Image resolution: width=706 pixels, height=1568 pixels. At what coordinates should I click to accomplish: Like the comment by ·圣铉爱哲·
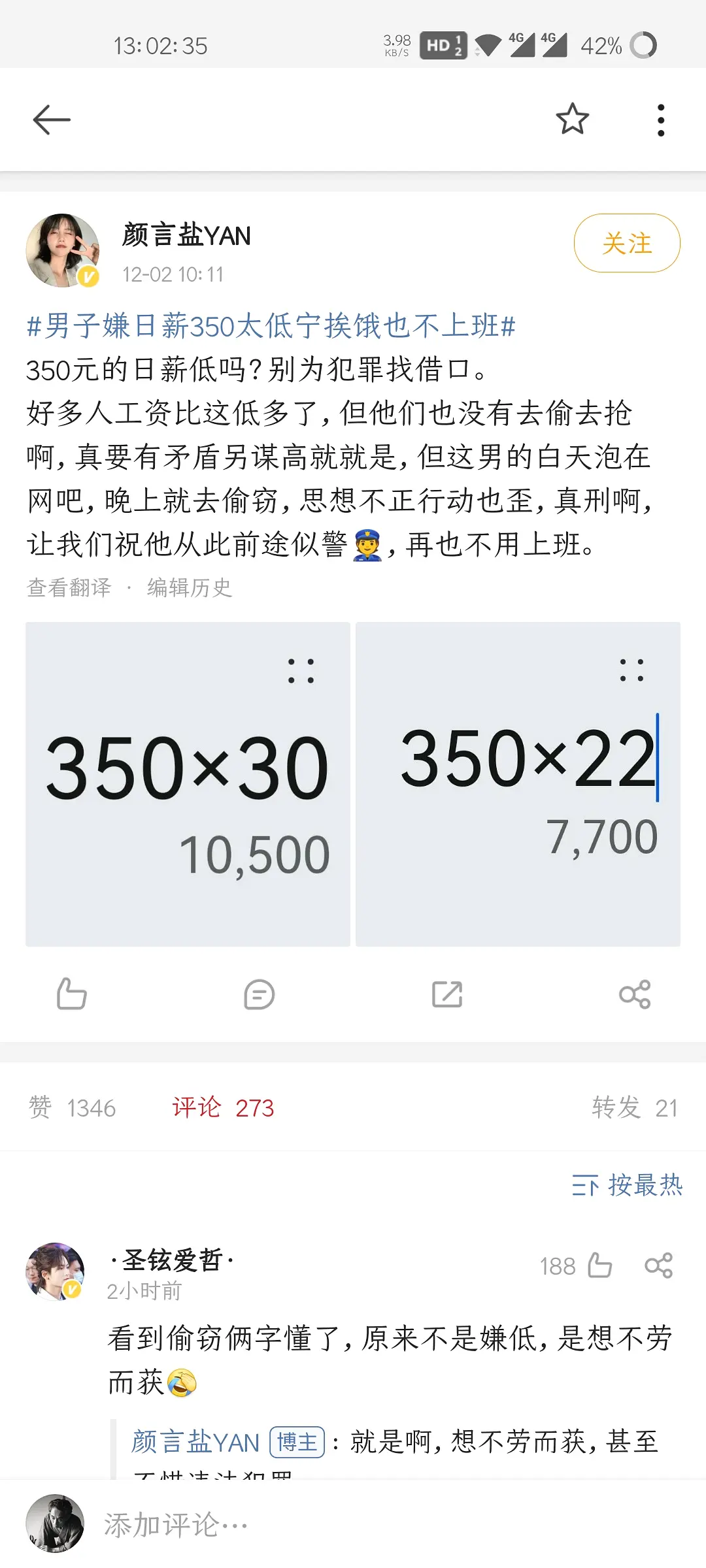pyautogui.click(x=599, y=1266)
